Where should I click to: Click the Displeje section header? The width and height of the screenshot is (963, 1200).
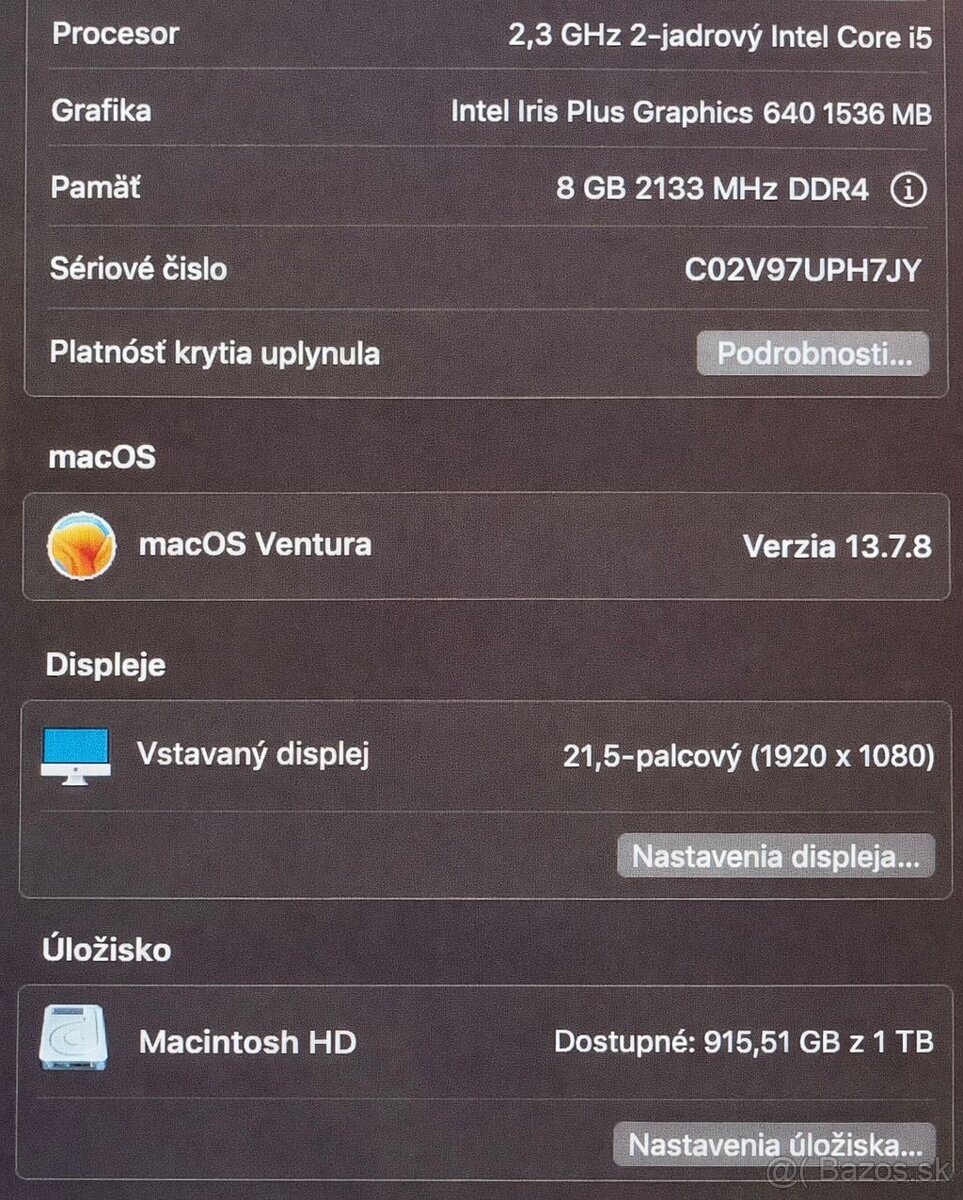(104, 664)
